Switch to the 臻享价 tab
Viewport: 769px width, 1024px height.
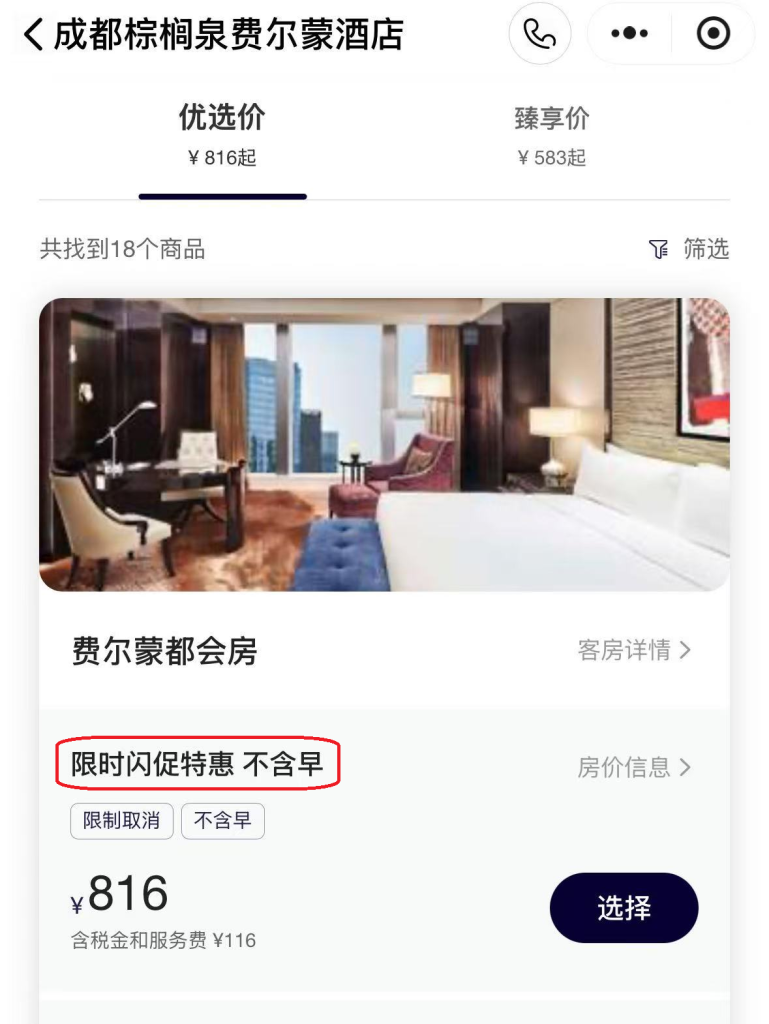pos(551,134)
